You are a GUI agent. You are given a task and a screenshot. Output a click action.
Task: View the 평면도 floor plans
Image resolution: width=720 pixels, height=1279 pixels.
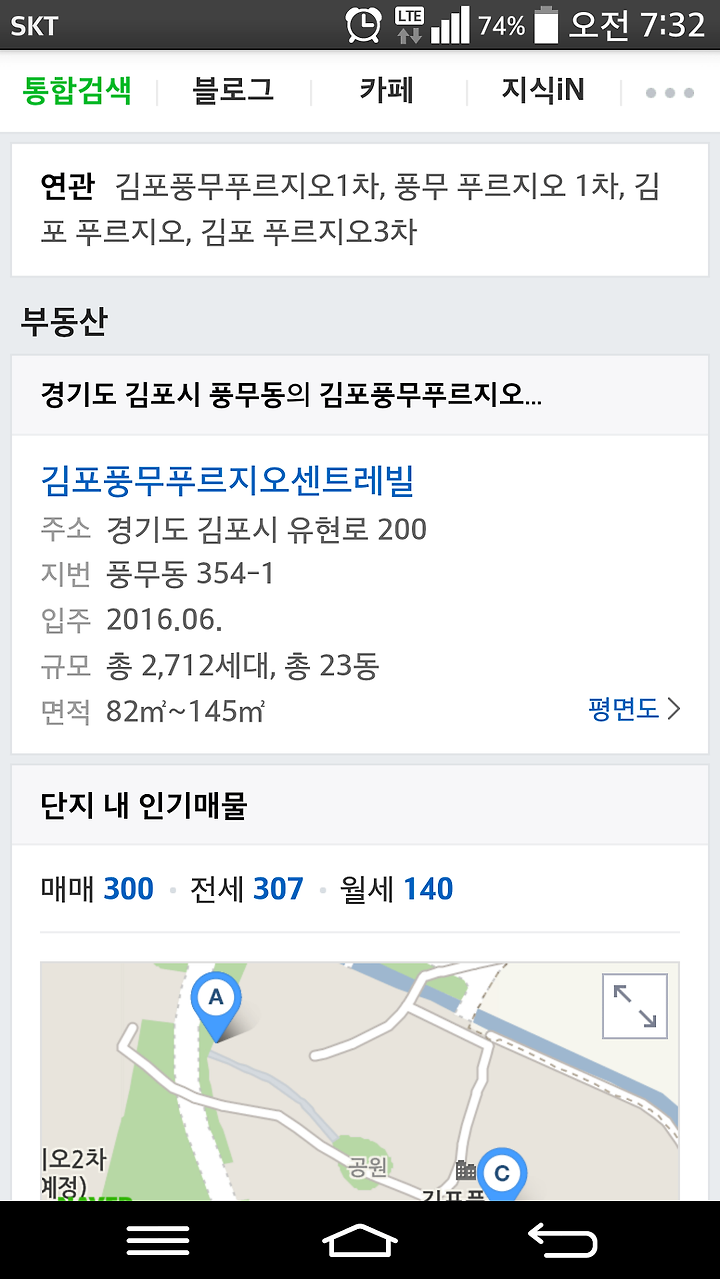tap(635, 709)
